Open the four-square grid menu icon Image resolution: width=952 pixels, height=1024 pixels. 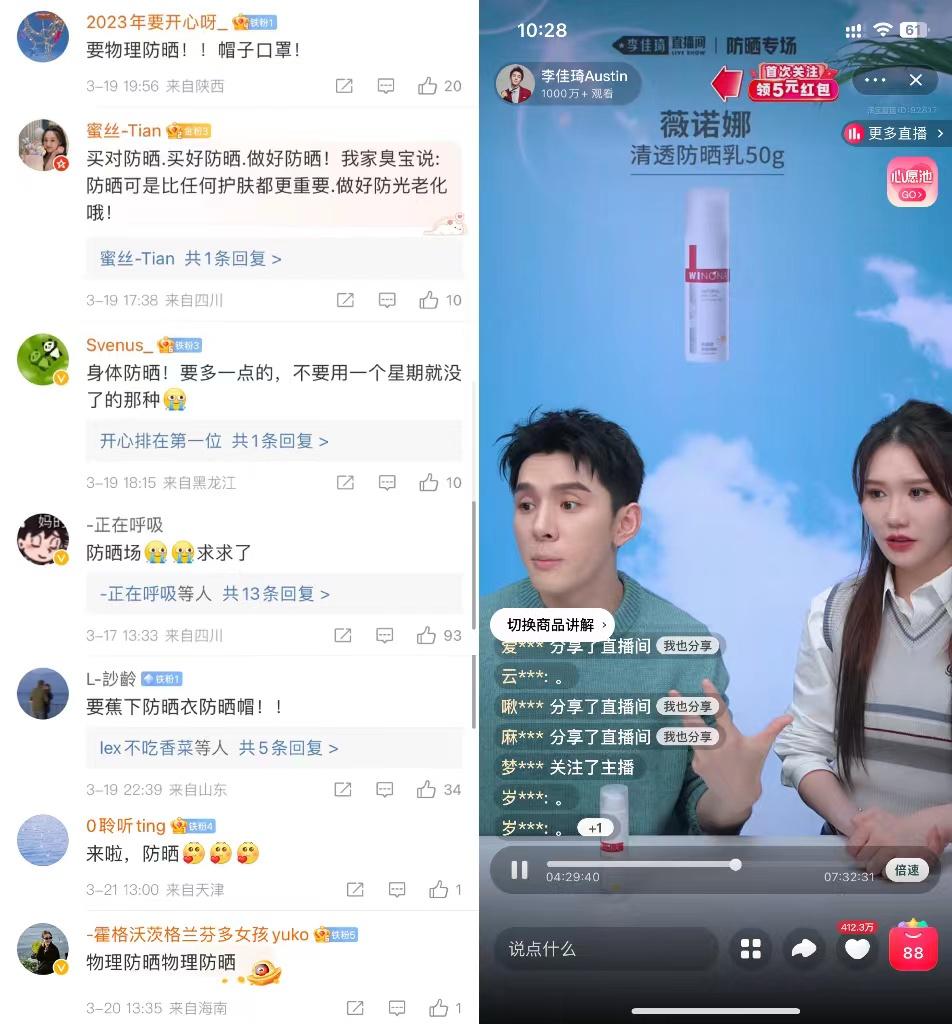tap(750, 949)
